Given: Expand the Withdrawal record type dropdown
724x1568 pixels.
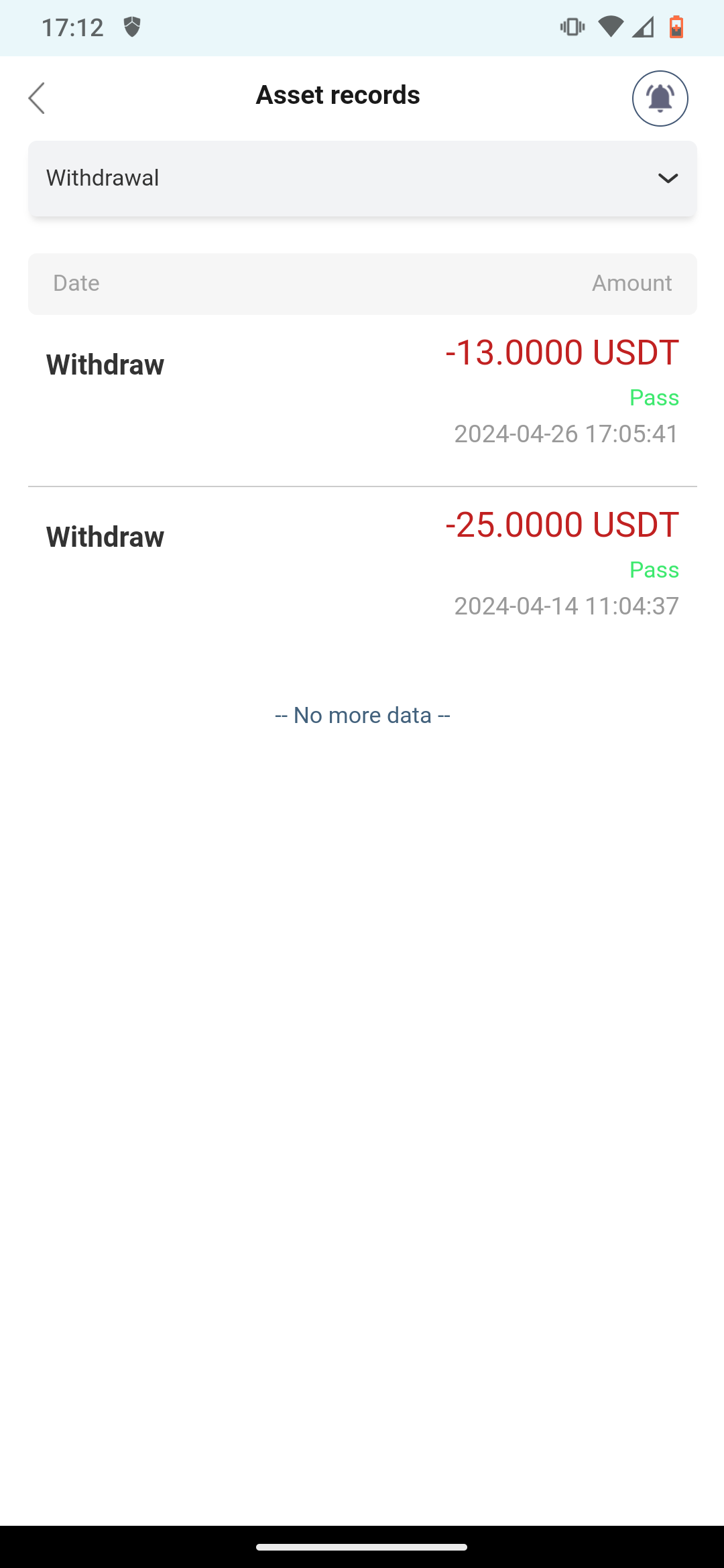Looking at the screenshot, I should pos(362,178).
